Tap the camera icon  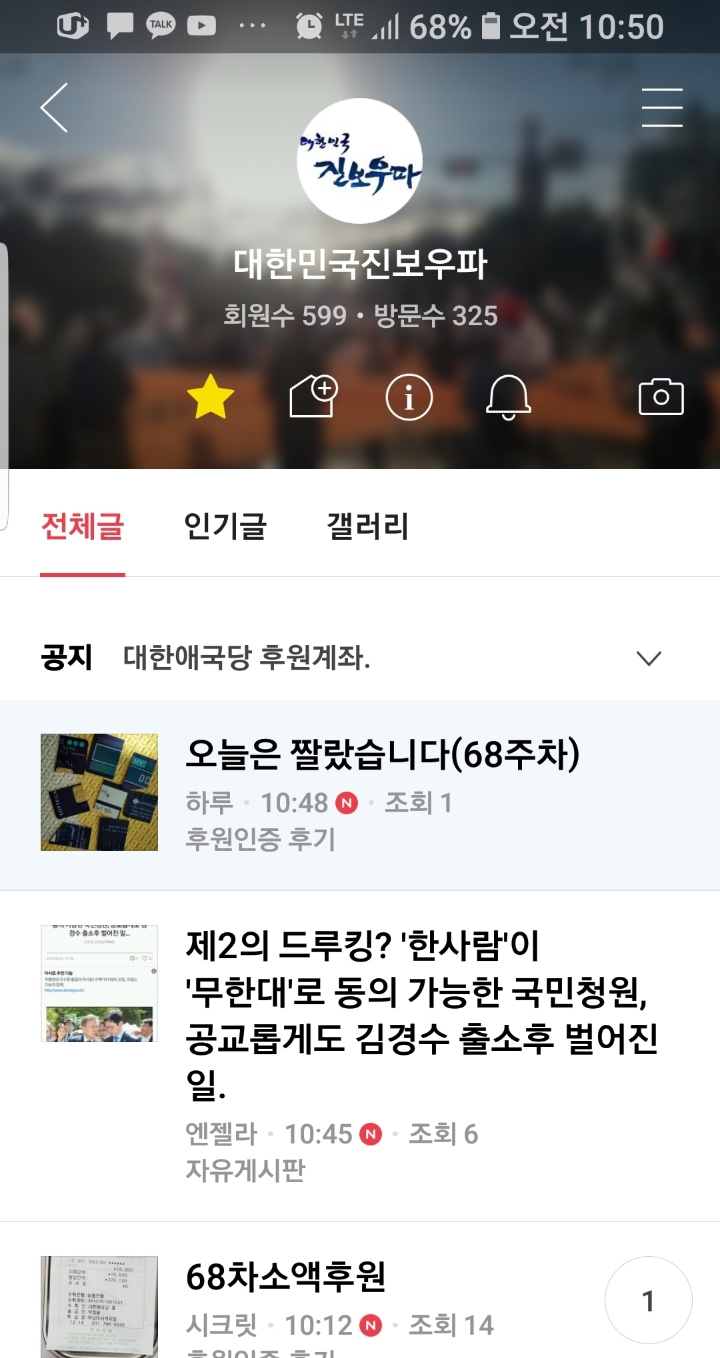(661, 397)
